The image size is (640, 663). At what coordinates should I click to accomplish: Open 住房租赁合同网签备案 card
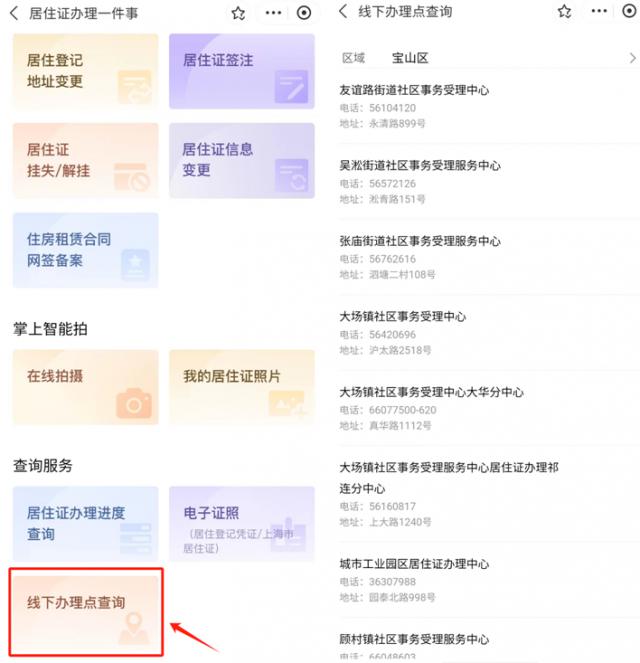pos(85,250)
